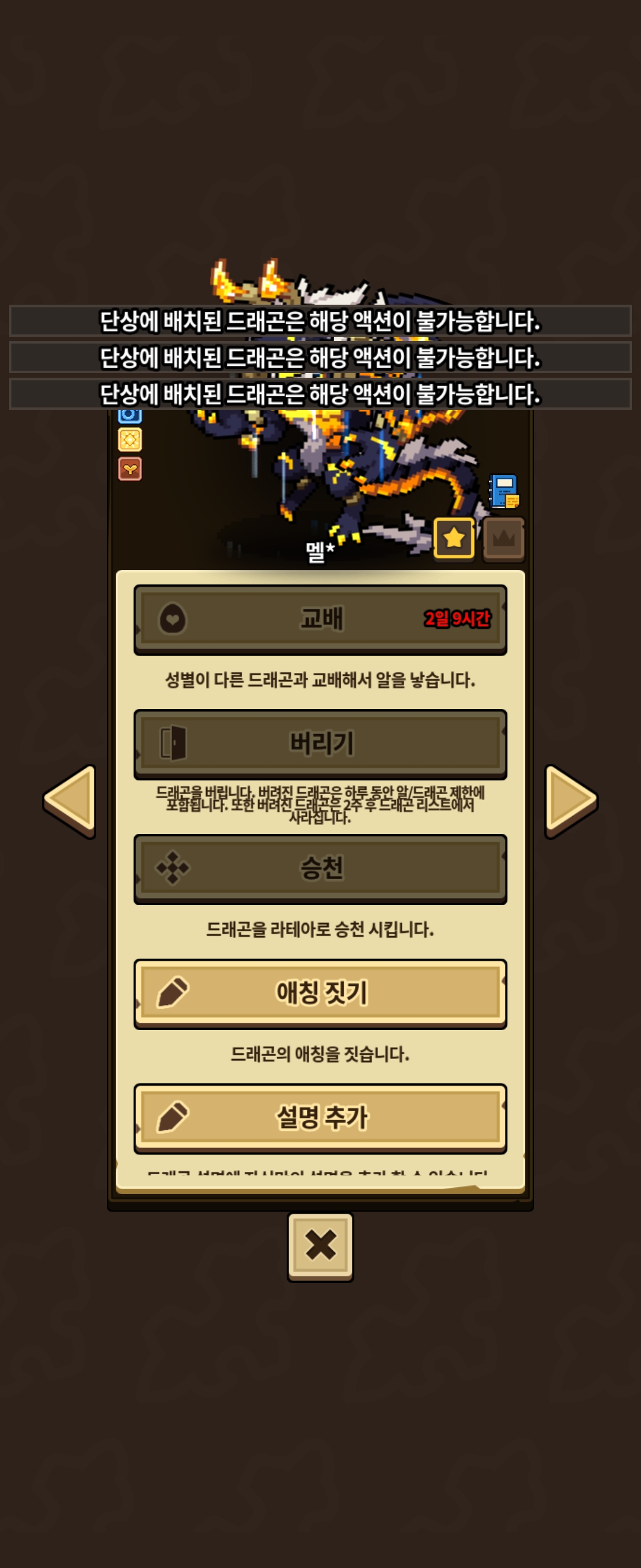Tap the 승천 (ascend) button
Image resolution: width=641 pixels, height=1568 pixels.
(x=320, y=868)
